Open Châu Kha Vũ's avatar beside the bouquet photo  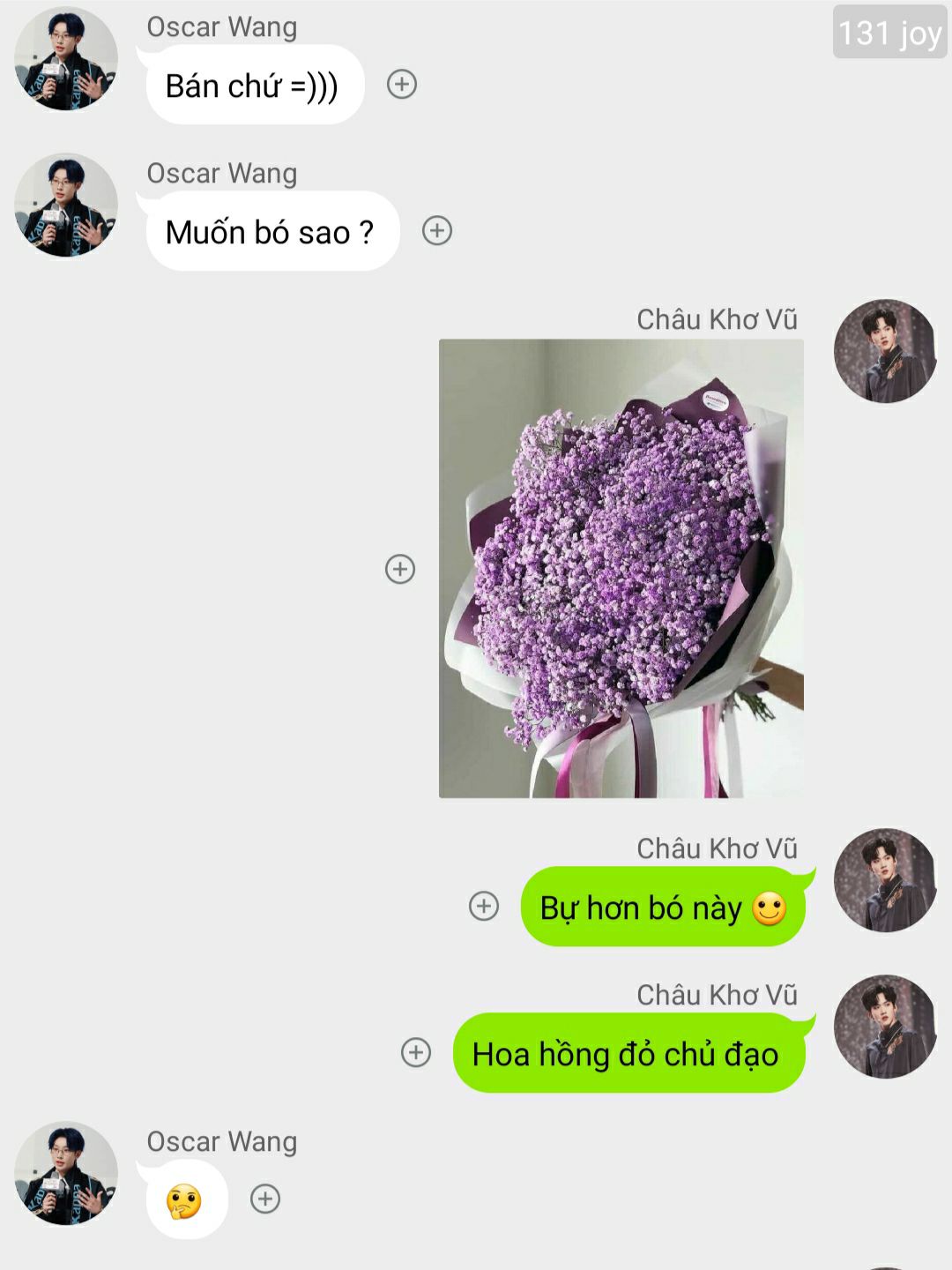(885, 351)
